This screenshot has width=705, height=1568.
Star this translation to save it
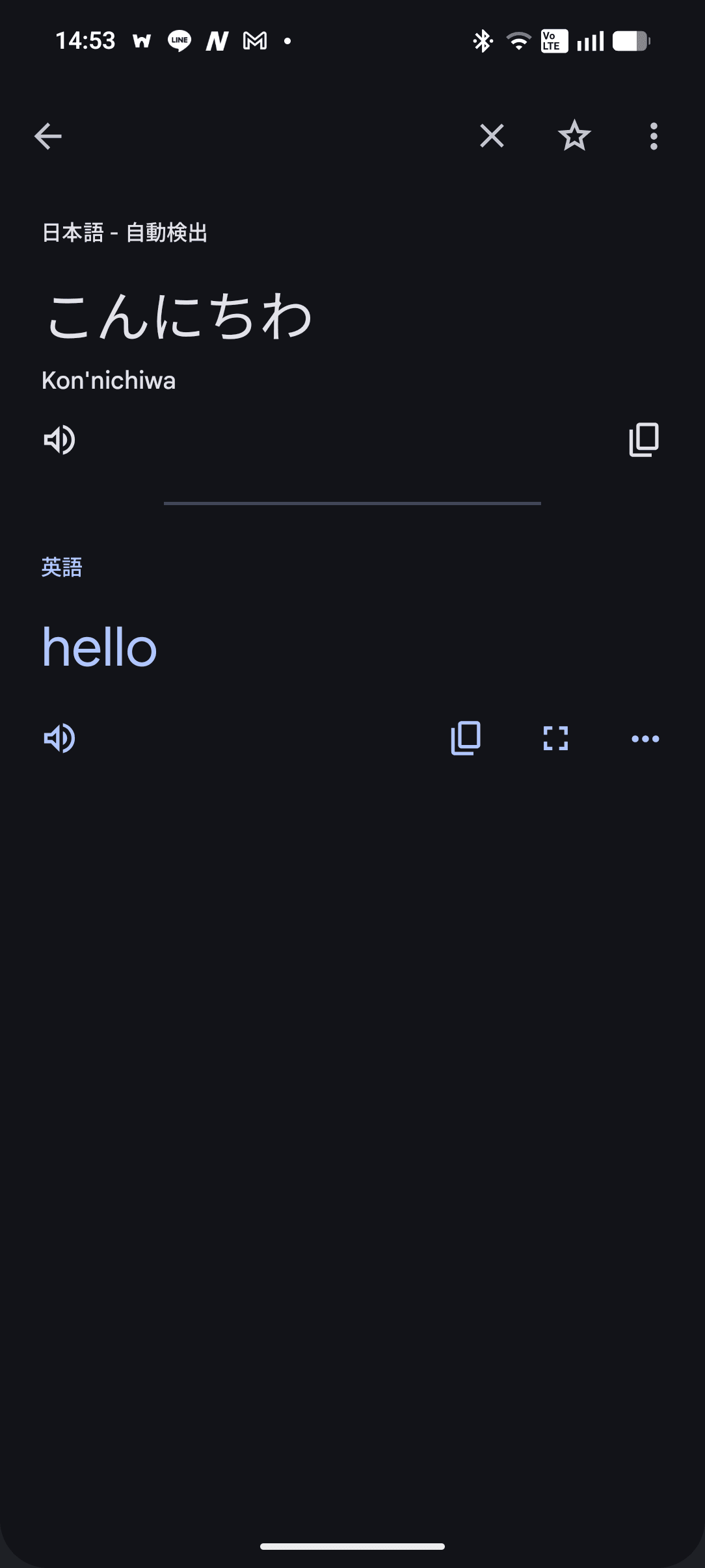click(x=574, y=137)
